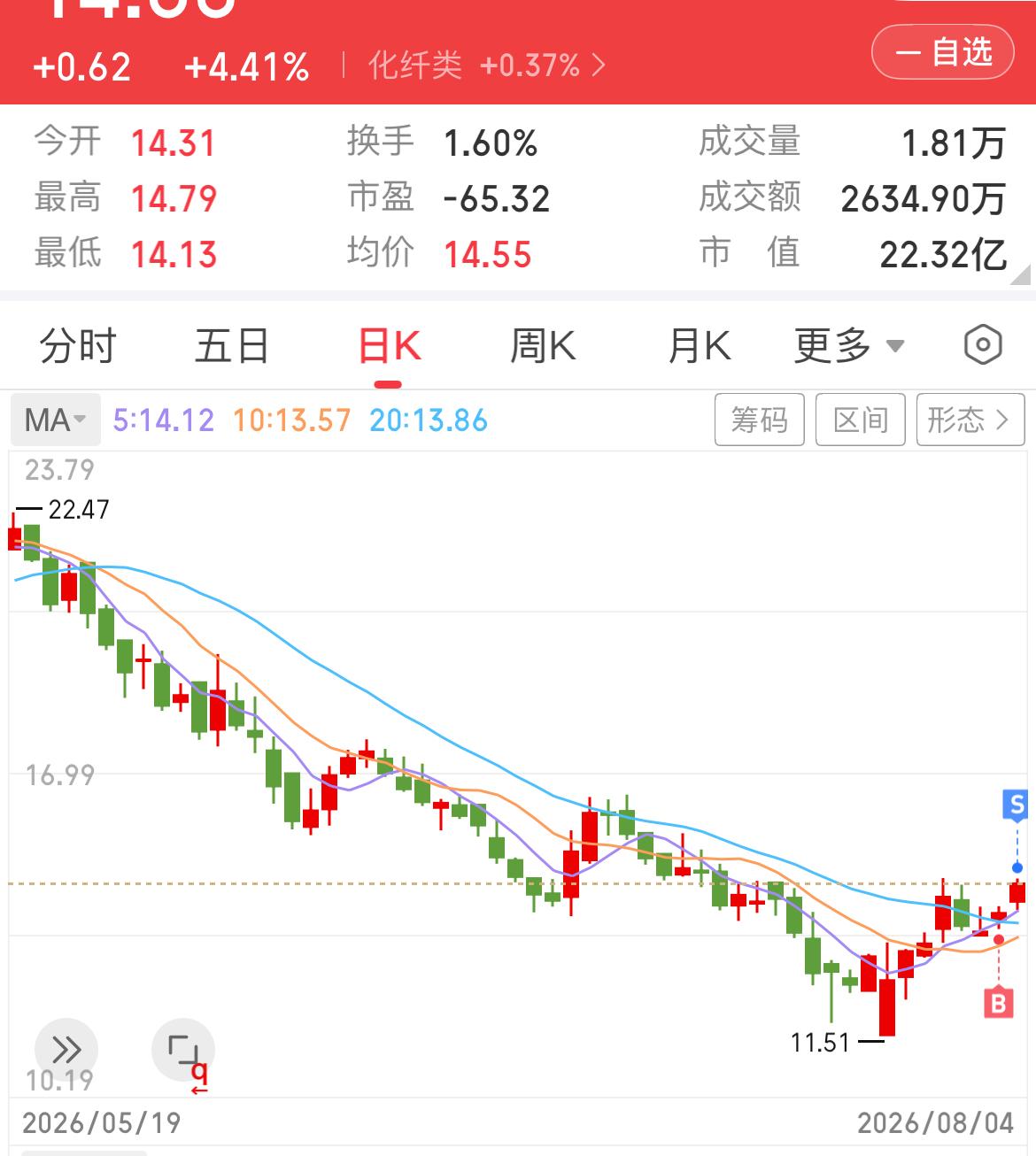Image resolution: width=1036 pixels, height=1156 pixels.
Task: Open chart settings hexagon icon
Action: [983, 345]
